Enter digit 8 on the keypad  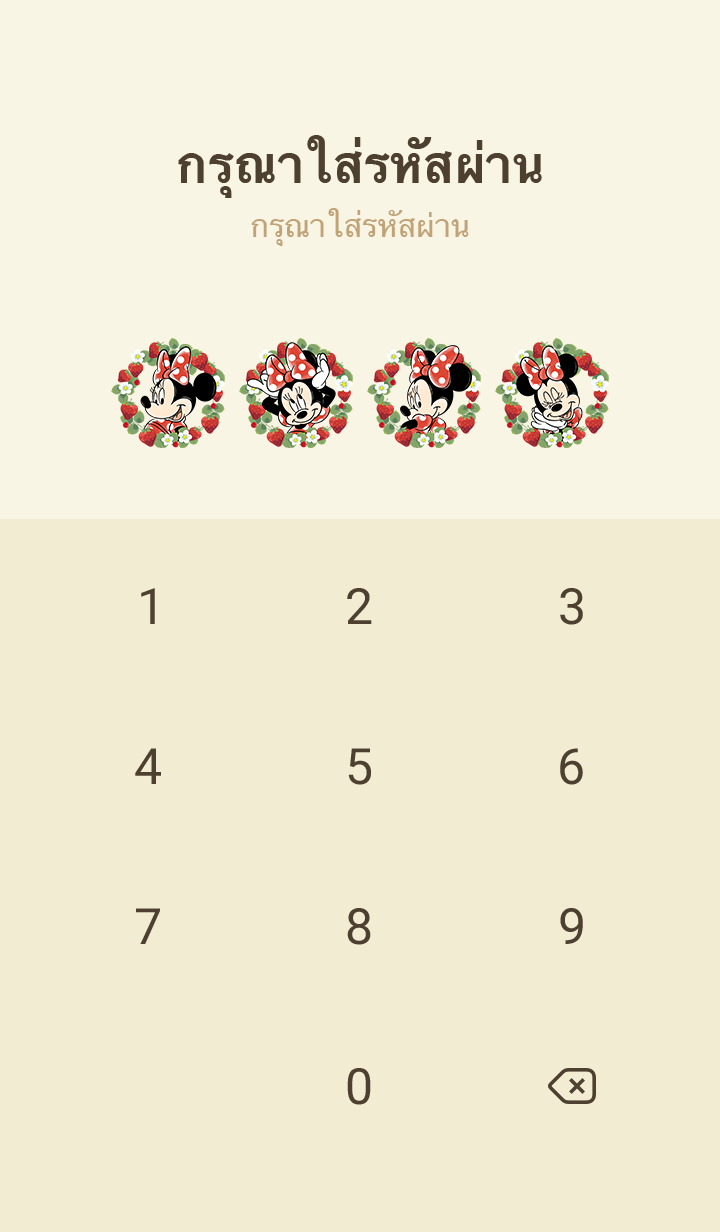pyautogui.click(x=359, y=927)
